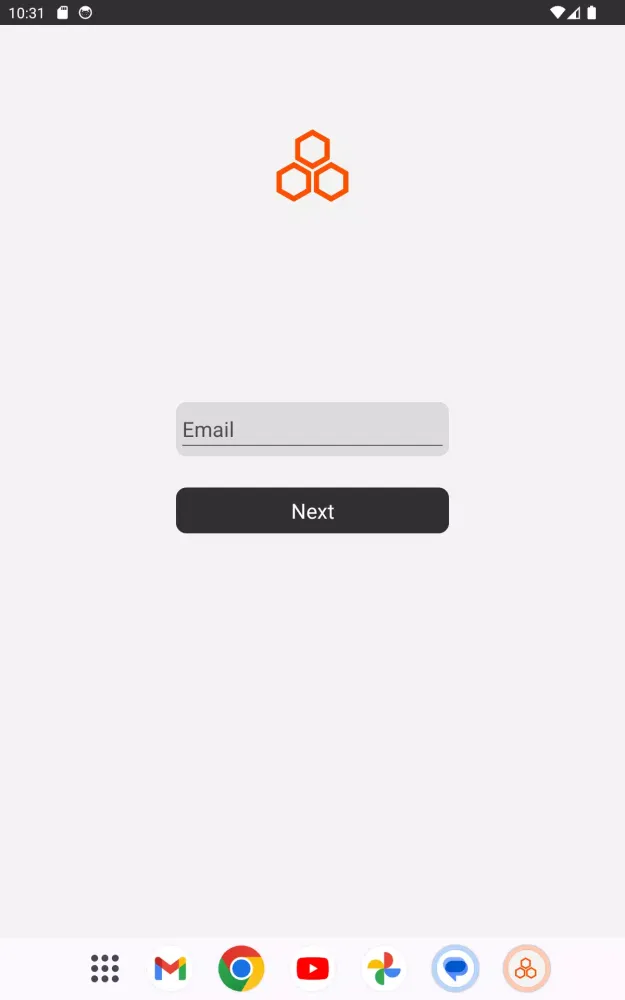Screen dimensions: 625x1000
Task: Tap the Next button
Action: coord(312,511)
